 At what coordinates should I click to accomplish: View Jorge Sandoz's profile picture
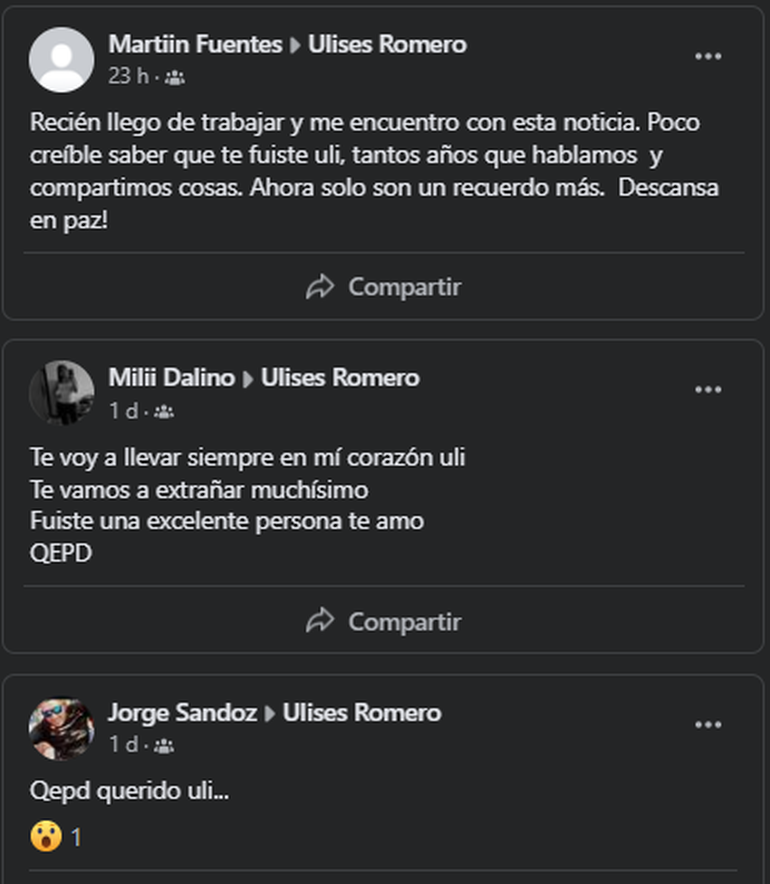(62, 728)
